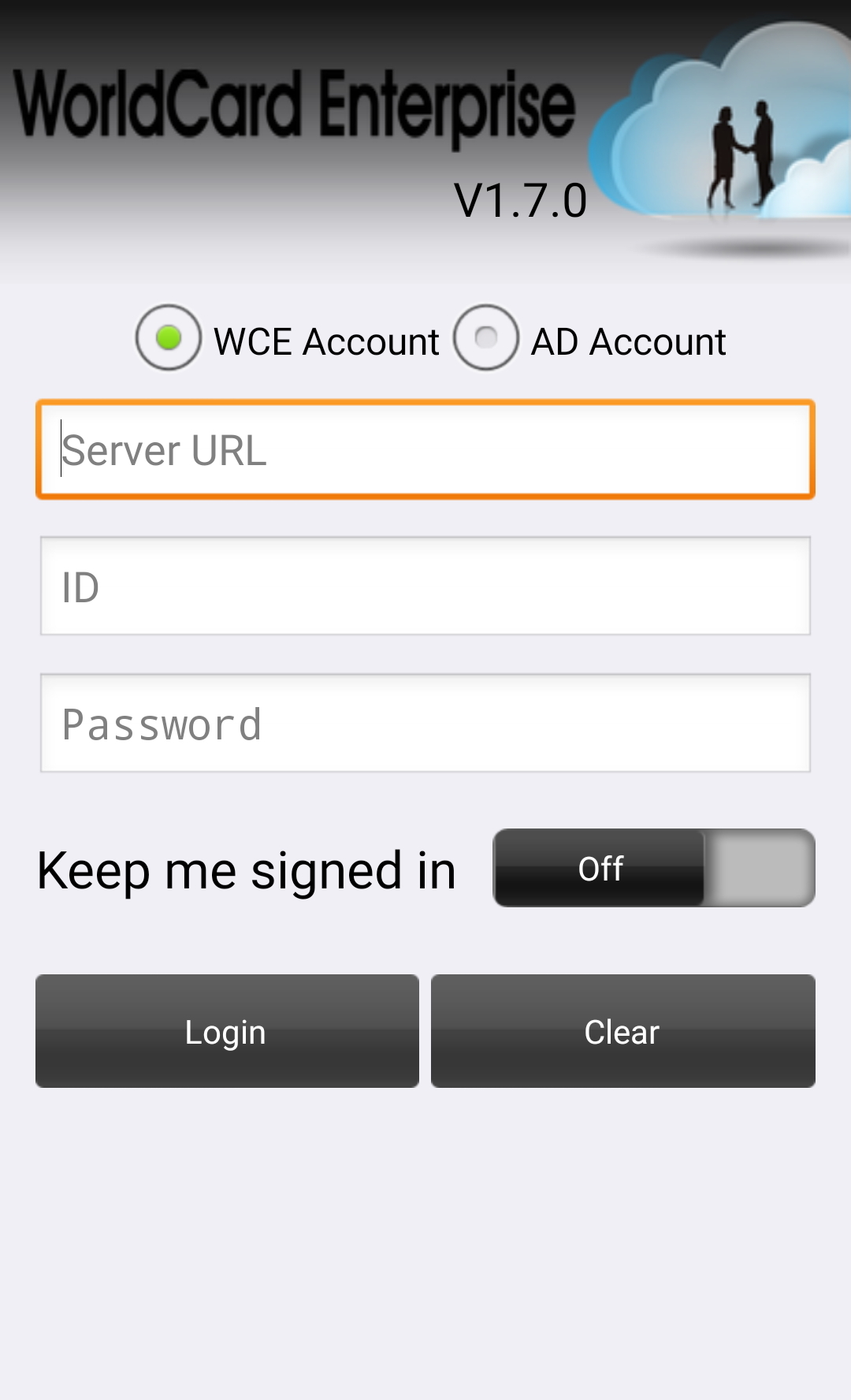The height and width of the screenshot is (1400, 851).
Task: Tap the Login button
Action: (x=227, y=1032)
